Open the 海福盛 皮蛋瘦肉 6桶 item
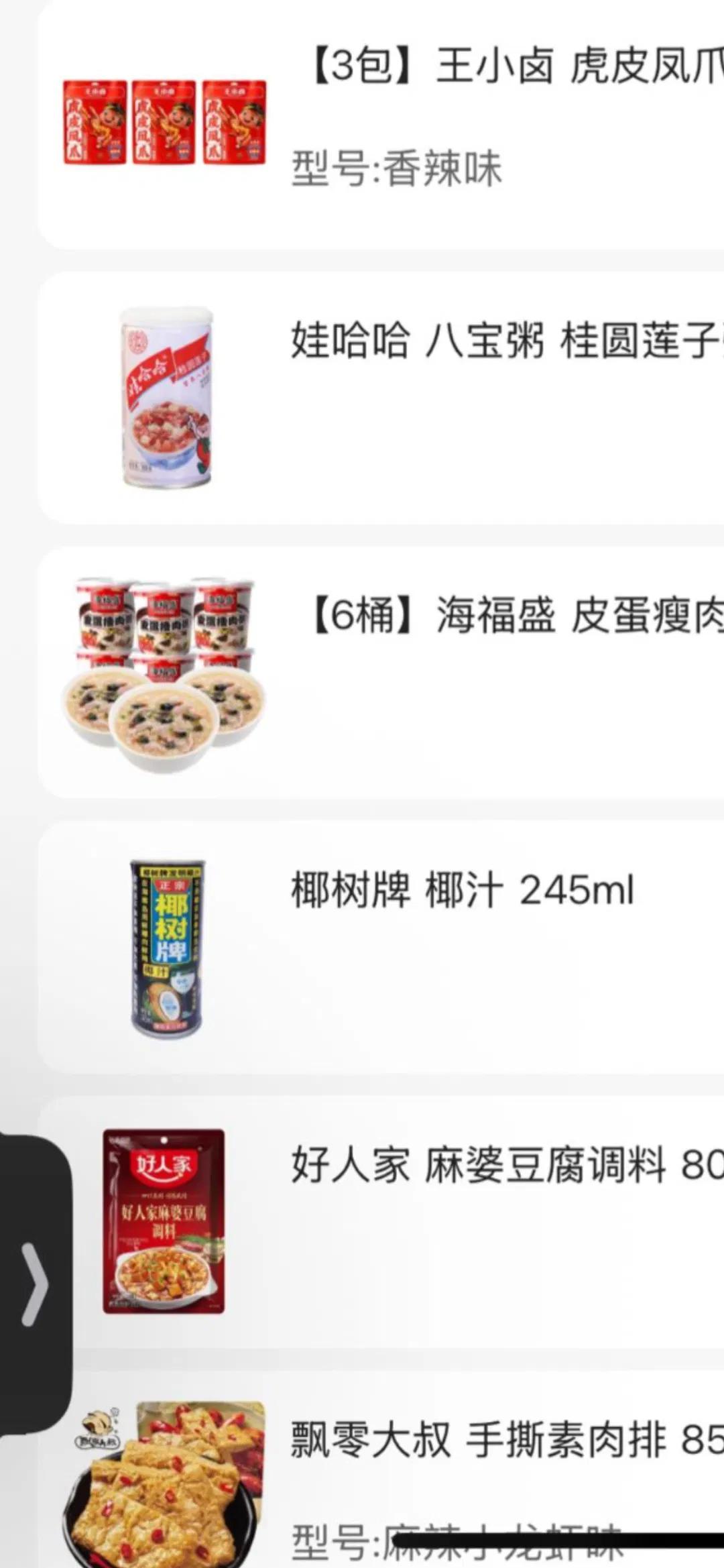The height and width of the screenshot is (1568, 724). point(513,615)
